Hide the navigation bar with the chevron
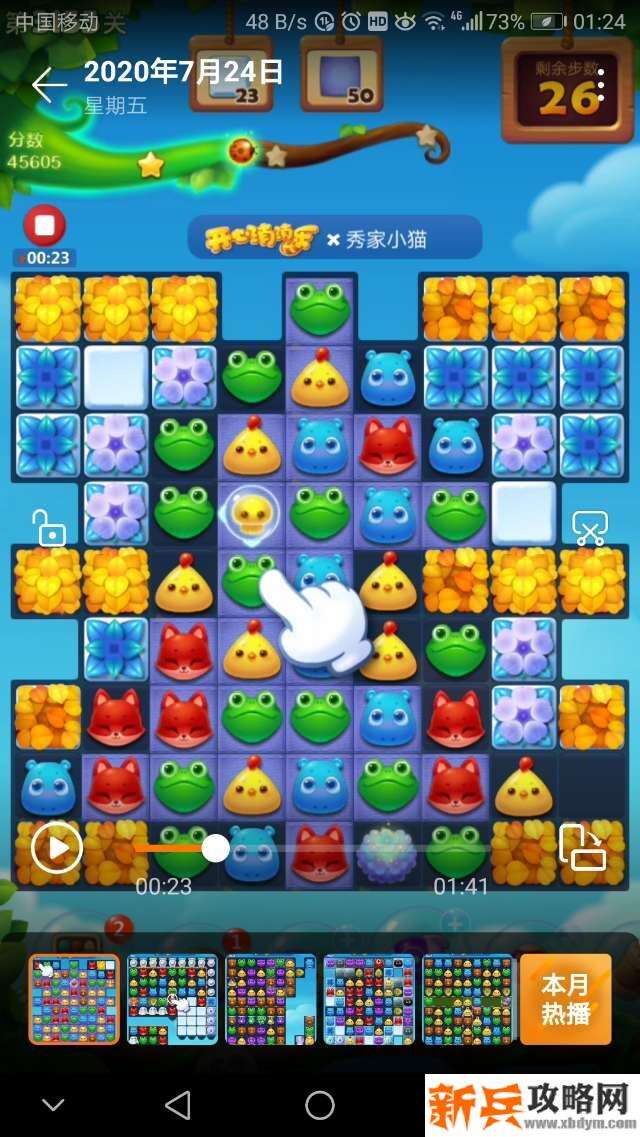Image resolution: width=640 pixels, height=1137 pixels. [52, 1105]
